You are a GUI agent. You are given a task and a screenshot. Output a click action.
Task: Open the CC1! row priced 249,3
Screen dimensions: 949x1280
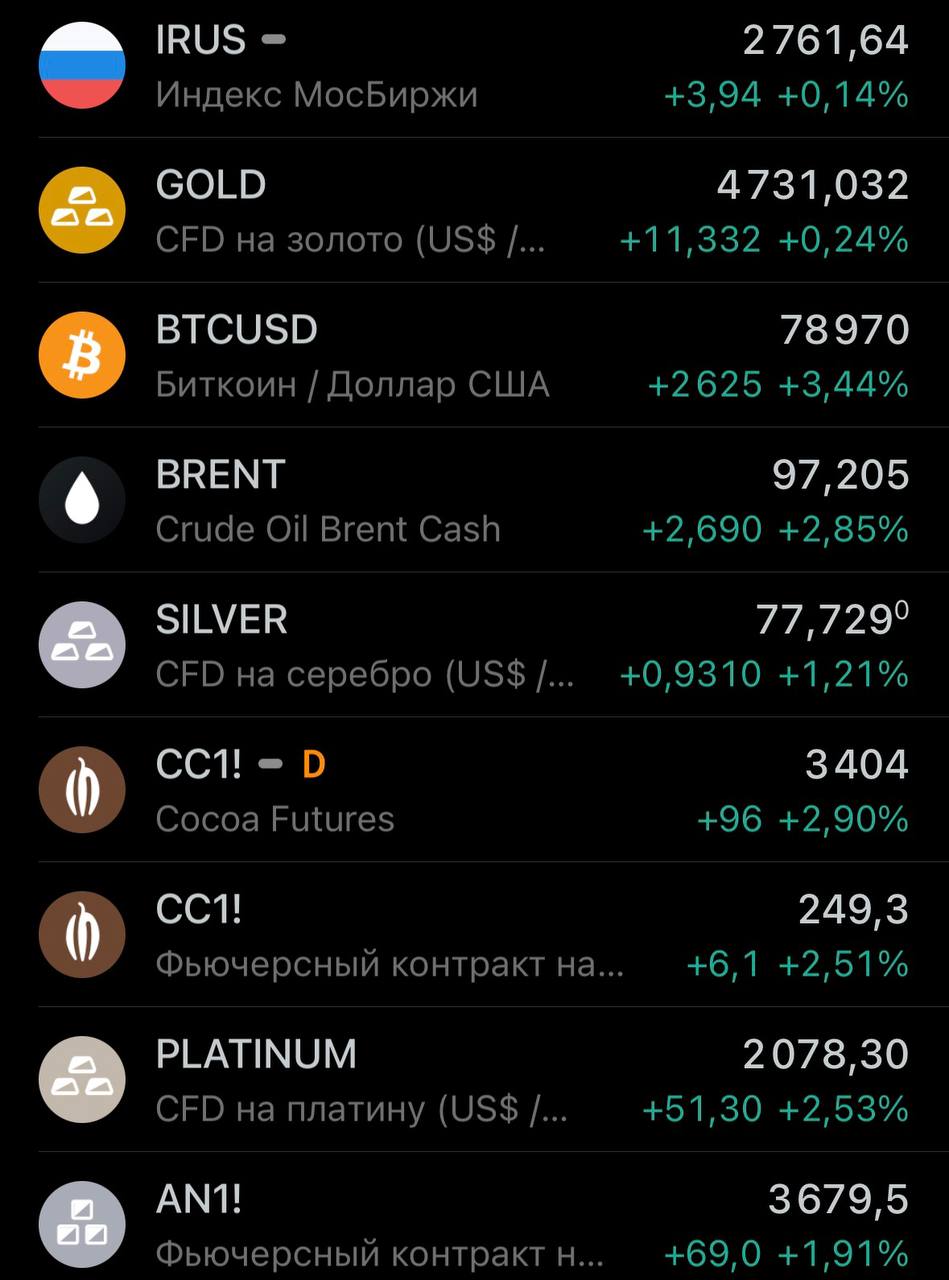point(474,936)
